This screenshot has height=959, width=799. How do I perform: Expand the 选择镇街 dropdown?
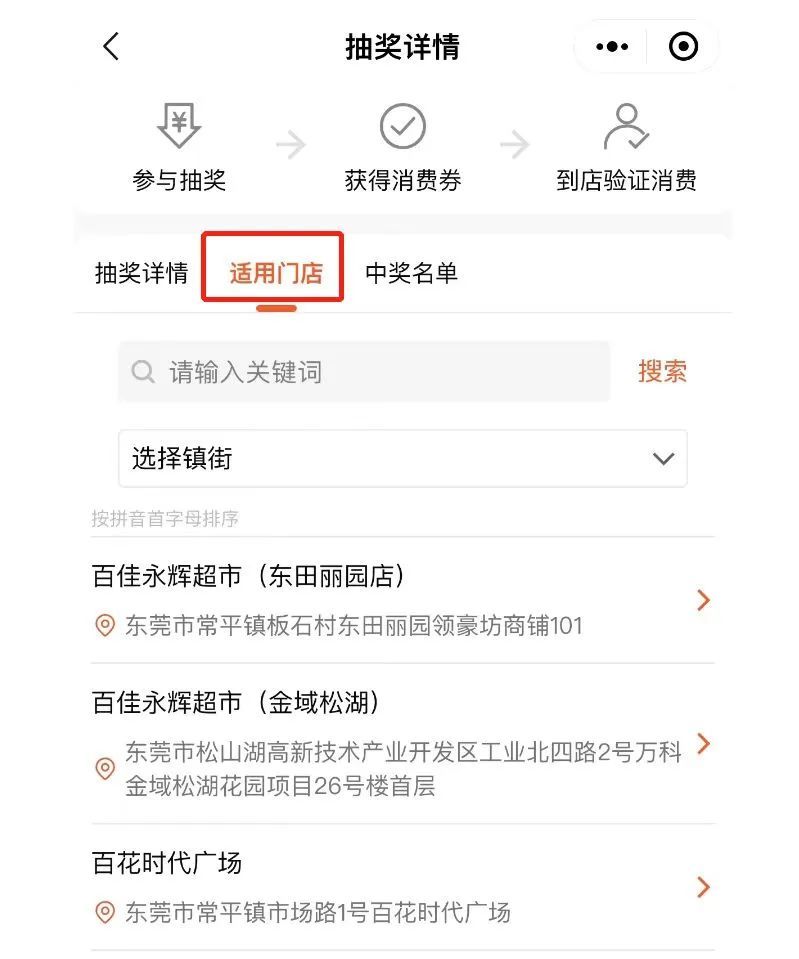pyautogui.click(x=402, y=459)
